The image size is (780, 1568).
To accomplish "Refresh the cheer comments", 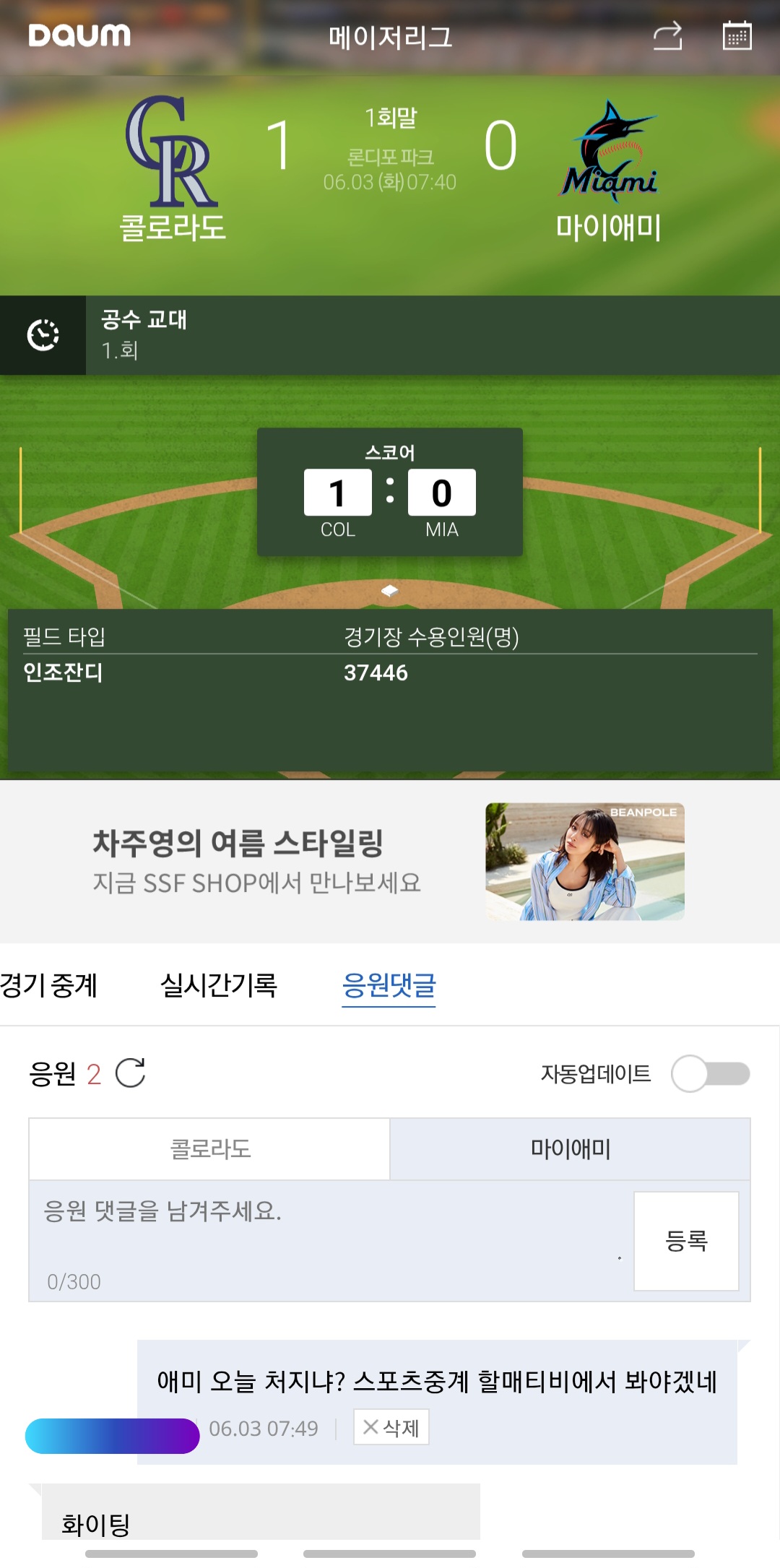I will [131, 1073].
